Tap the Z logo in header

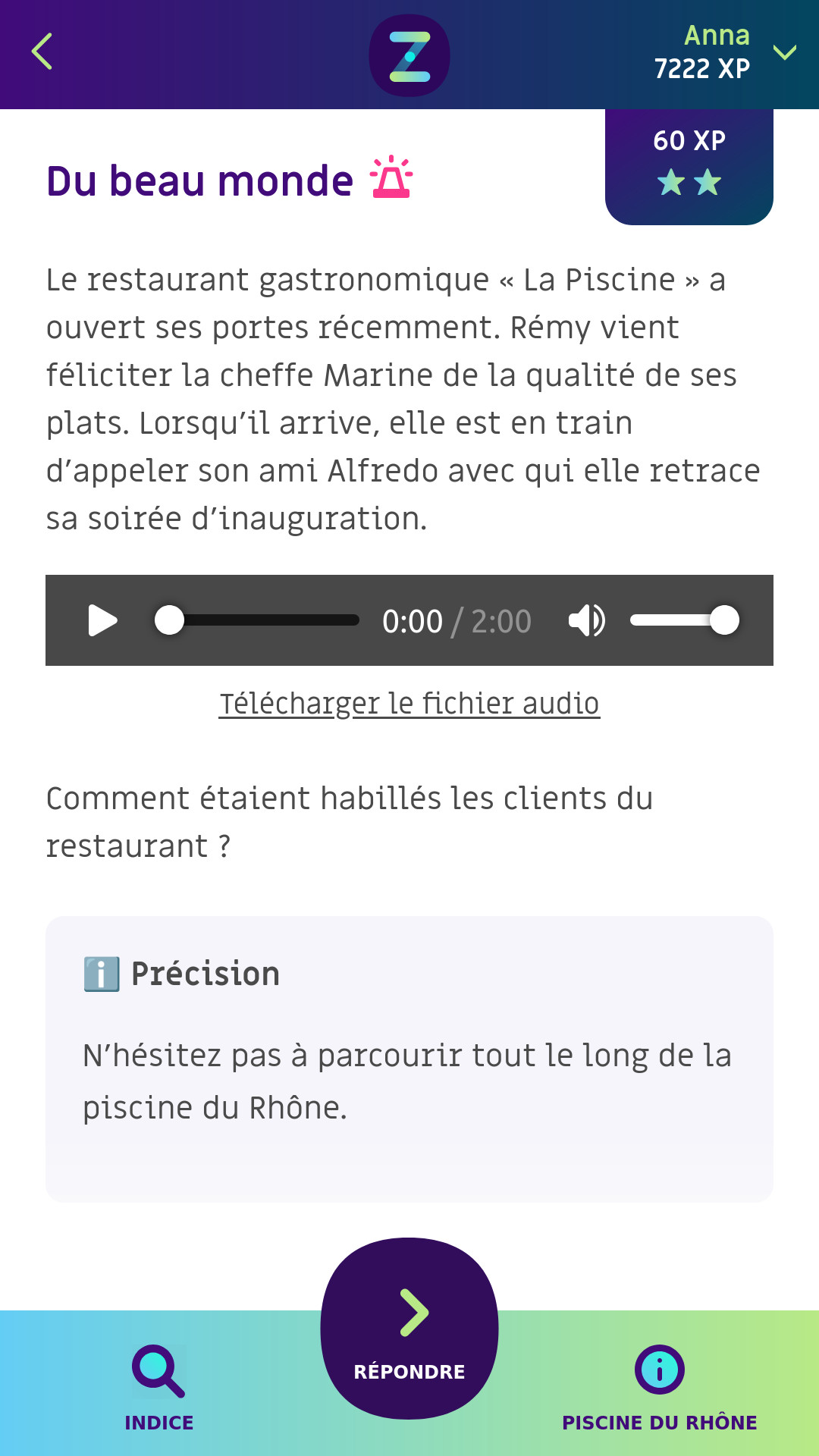[x=409, y=55]
